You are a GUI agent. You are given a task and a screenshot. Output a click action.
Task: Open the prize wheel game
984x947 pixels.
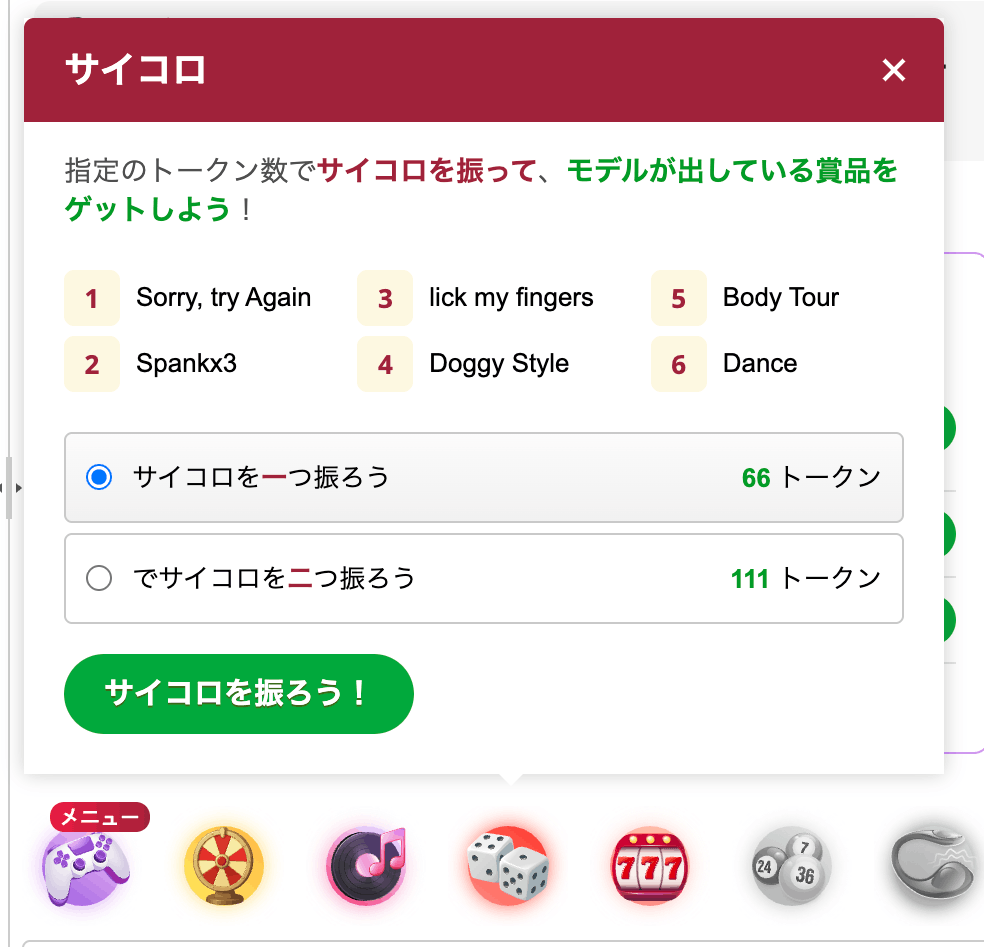[x=224, y=866]
